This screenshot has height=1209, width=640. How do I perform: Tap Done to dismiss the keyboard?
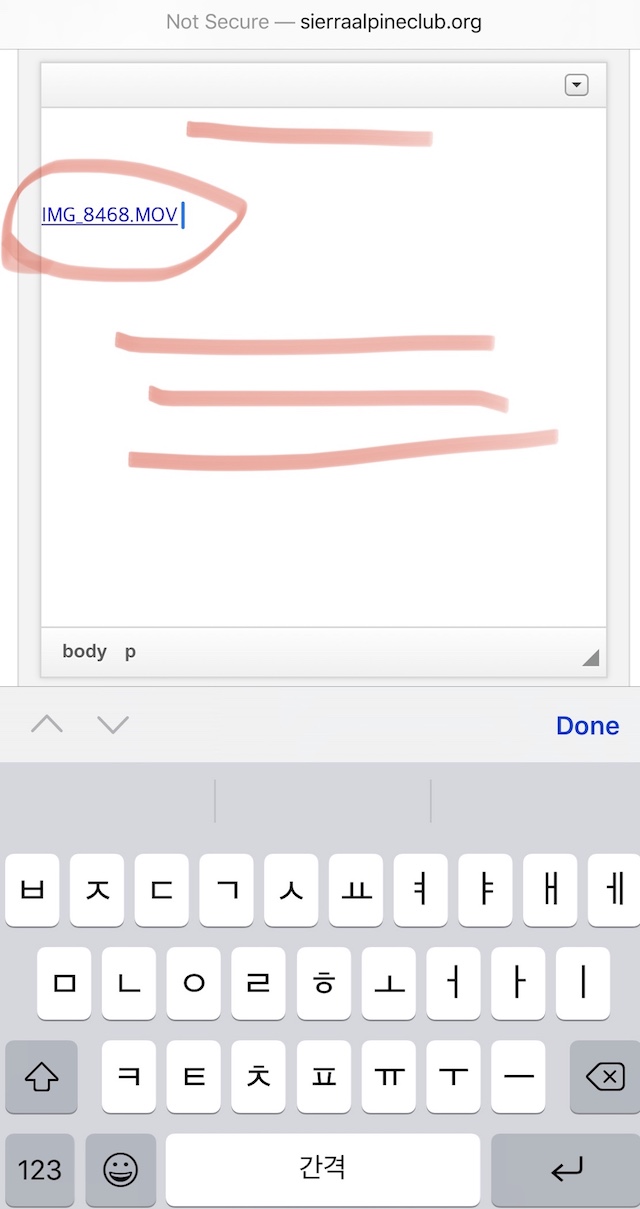(587, 726)
